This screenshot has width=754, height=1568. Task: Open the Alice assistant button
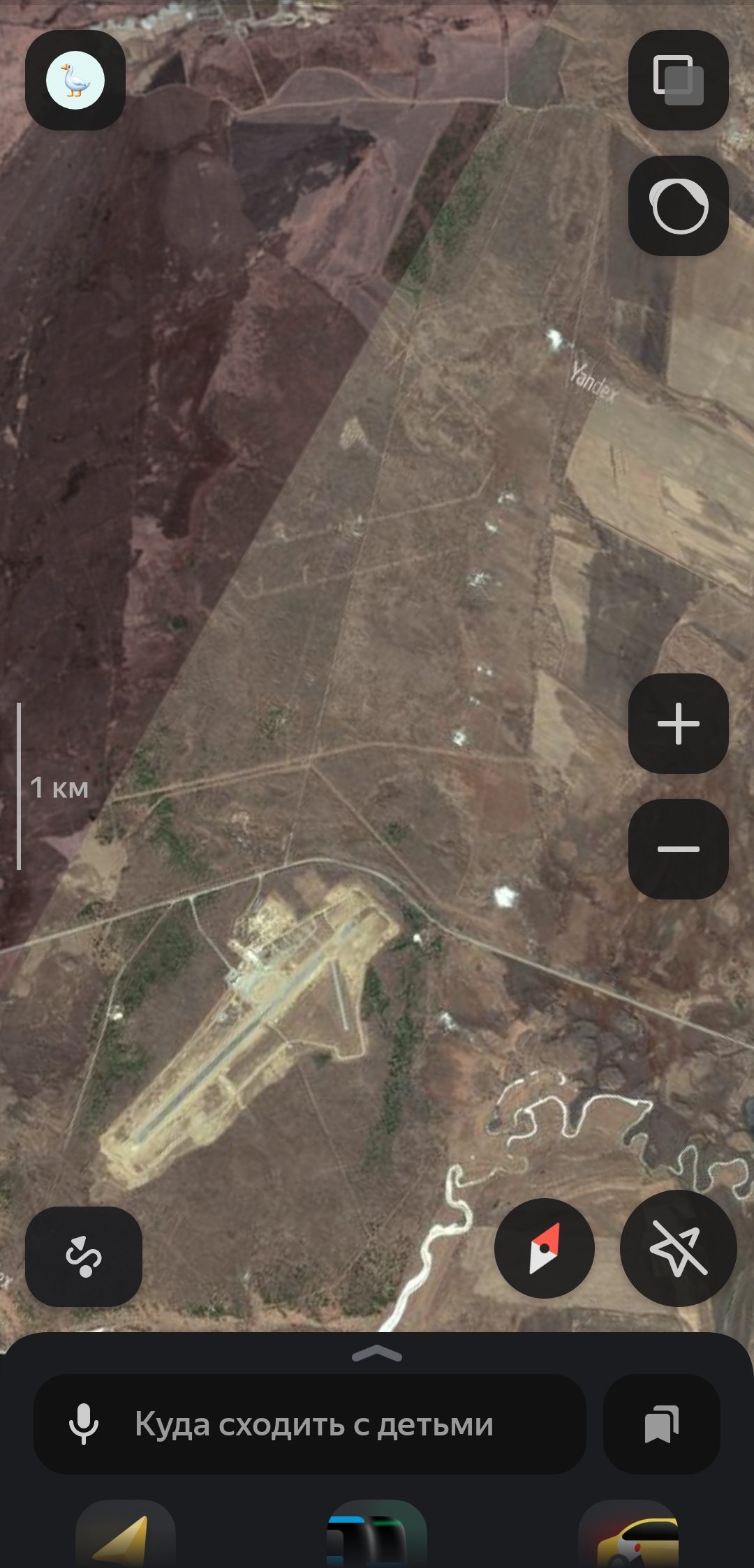(x=678, y=206)
